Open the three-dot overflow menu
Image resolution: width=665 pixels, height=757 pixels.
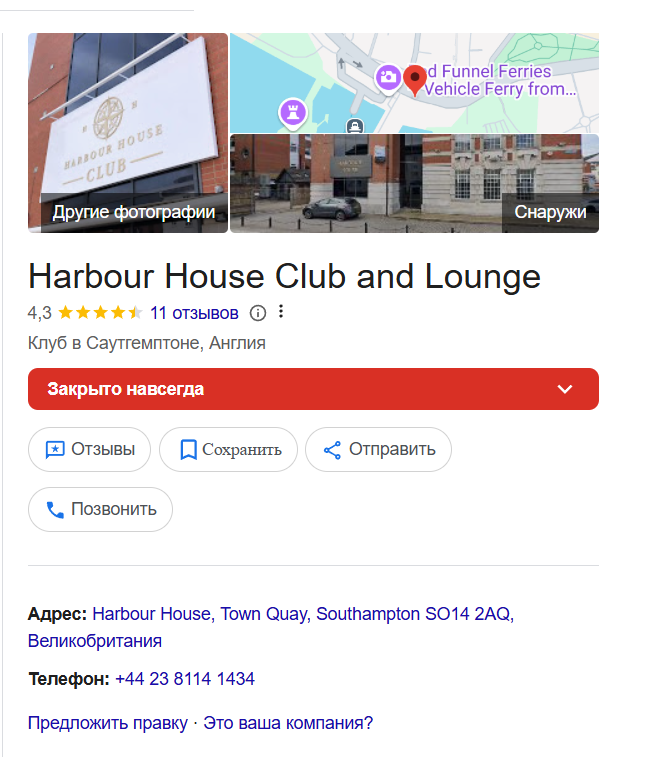pos(281,312)
